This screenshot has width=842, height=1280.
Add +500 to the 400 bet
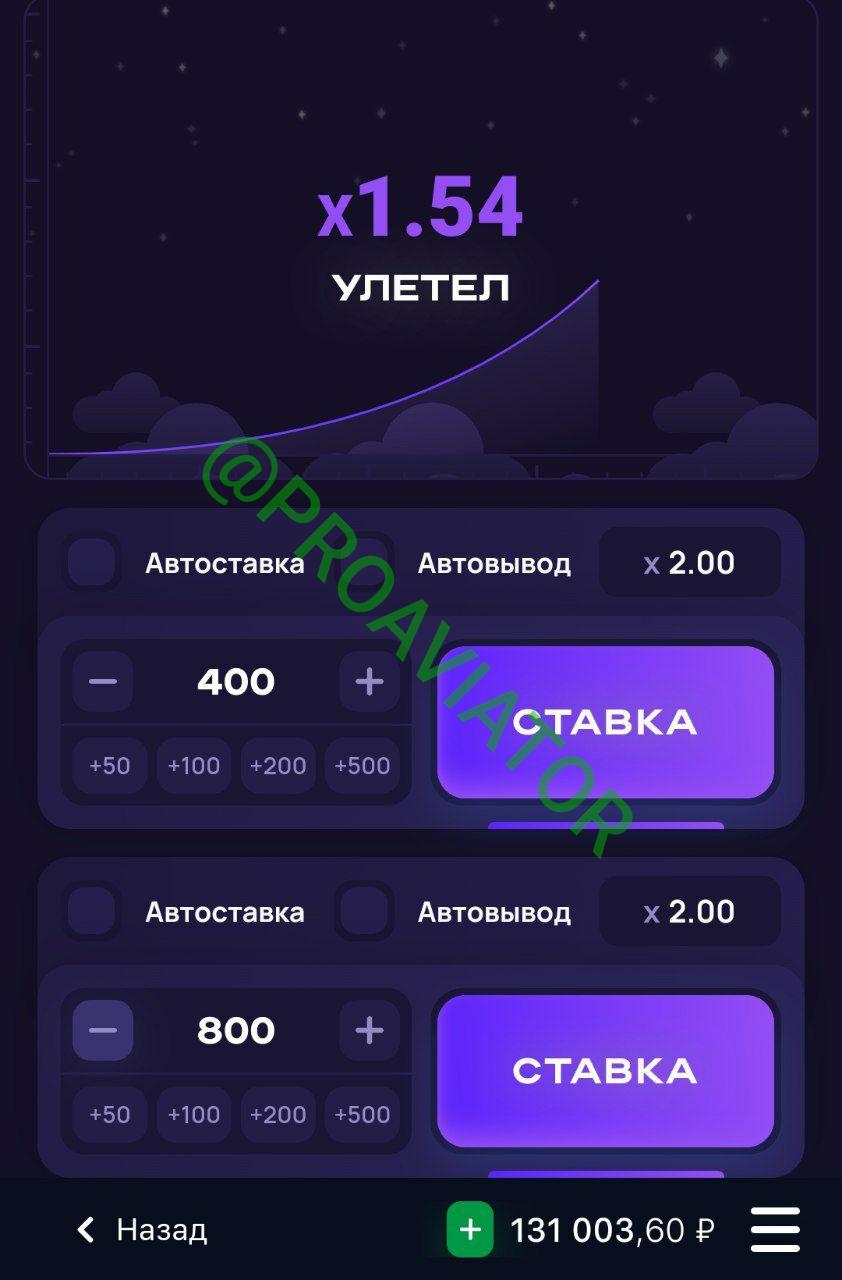(362, 766)
